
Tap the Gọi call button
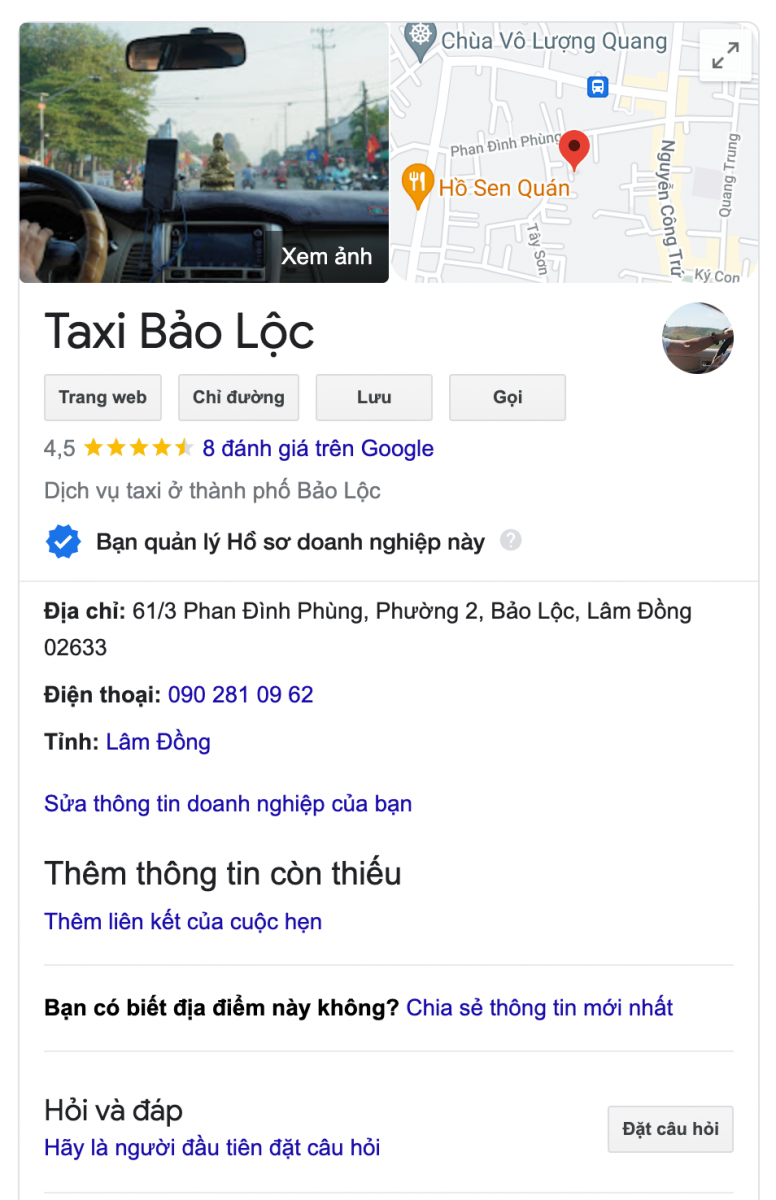coord(507,397)
